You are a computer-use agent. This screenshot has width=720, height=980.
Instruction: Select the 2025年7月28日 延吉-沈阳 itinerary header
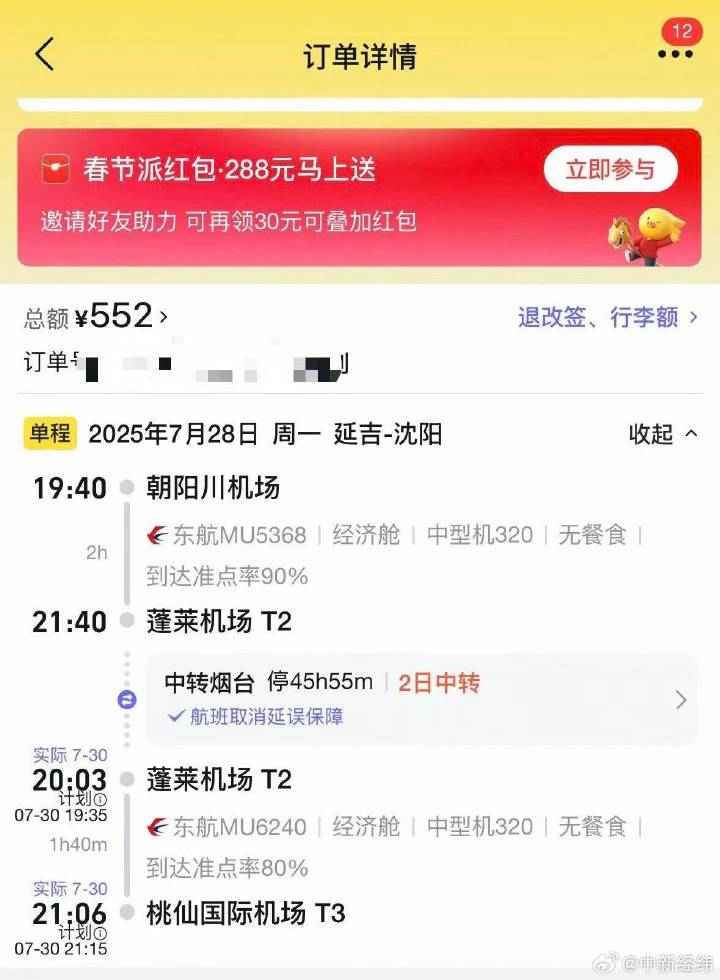tap(267, 434)
